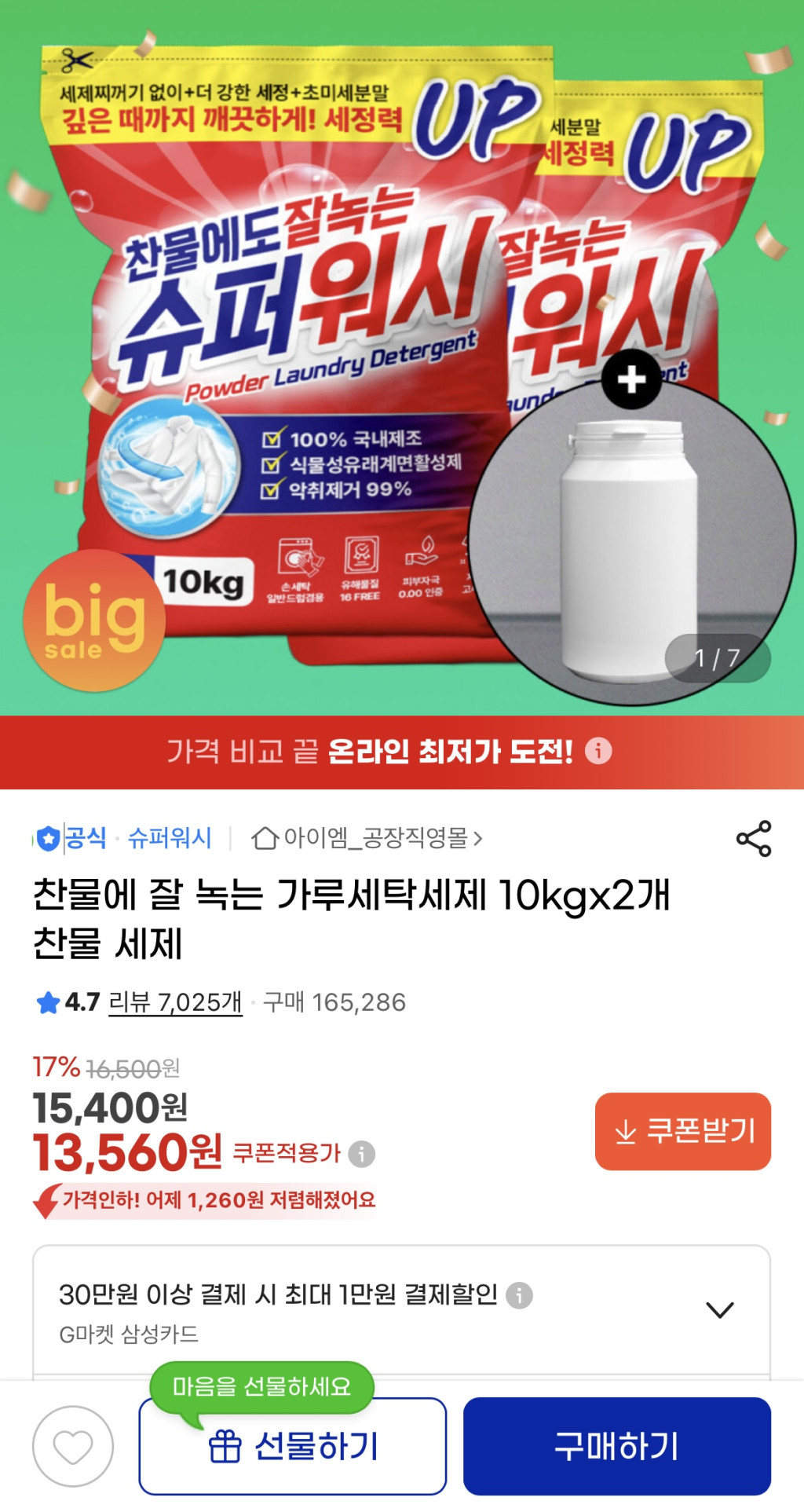
Task: Show info for 결제할인 offer
Action: [x=519, y=1294]
